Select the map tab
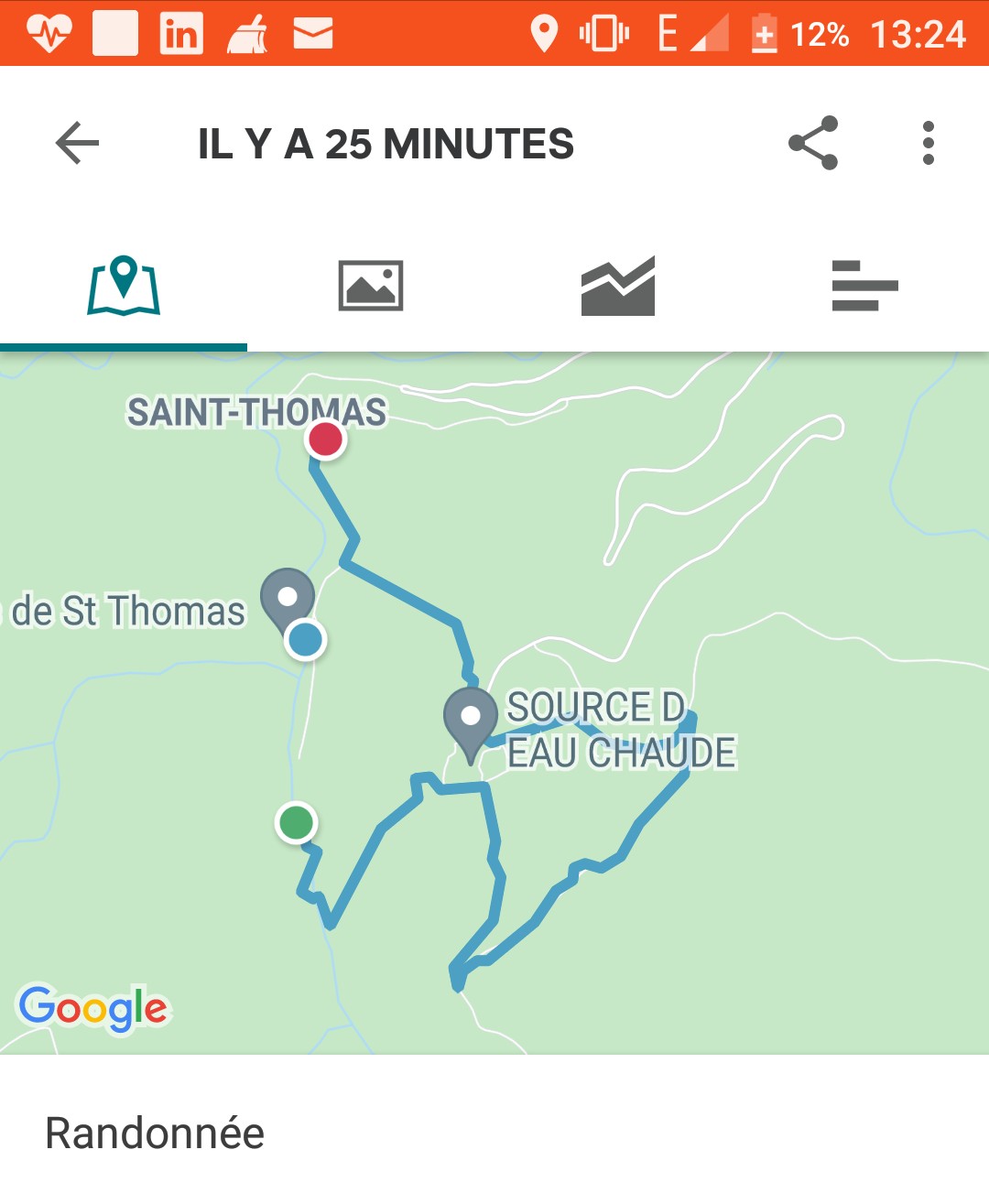This screenshot has height=1204, width=989. click(124, 286)
